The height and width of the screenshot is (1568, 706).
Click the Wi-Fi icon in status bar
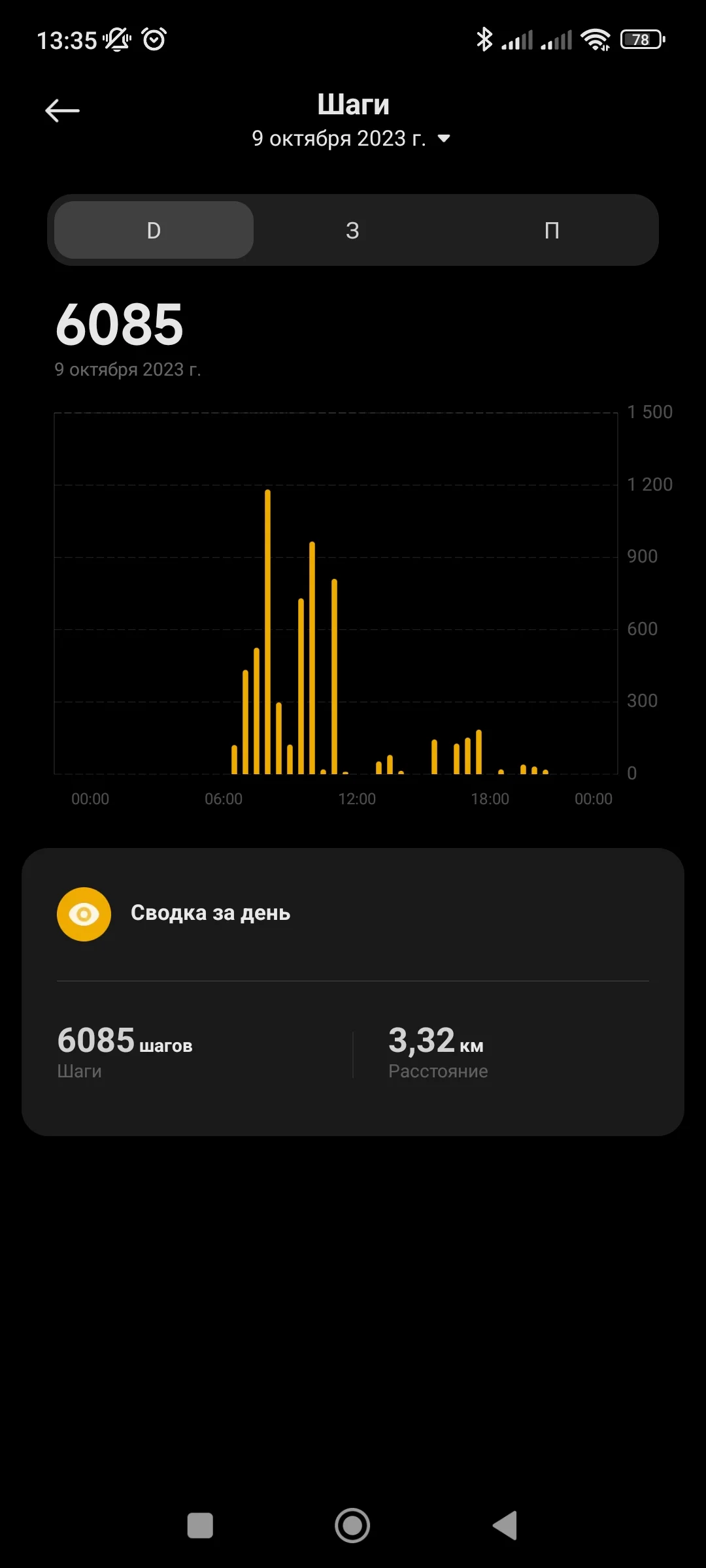click(596, 39)
